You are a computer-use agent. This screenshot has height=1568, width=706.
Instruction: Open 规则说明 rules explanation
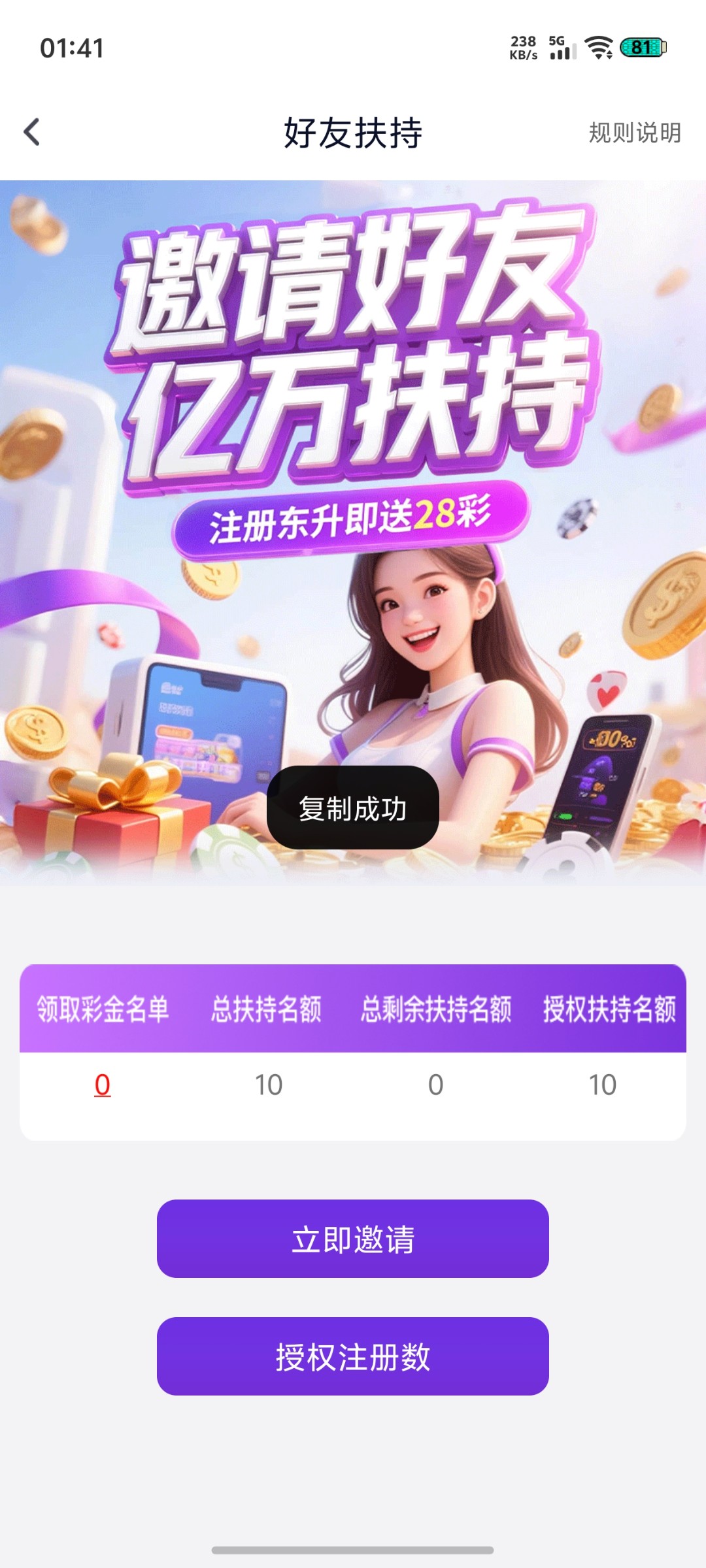click(x=634, y=133)
